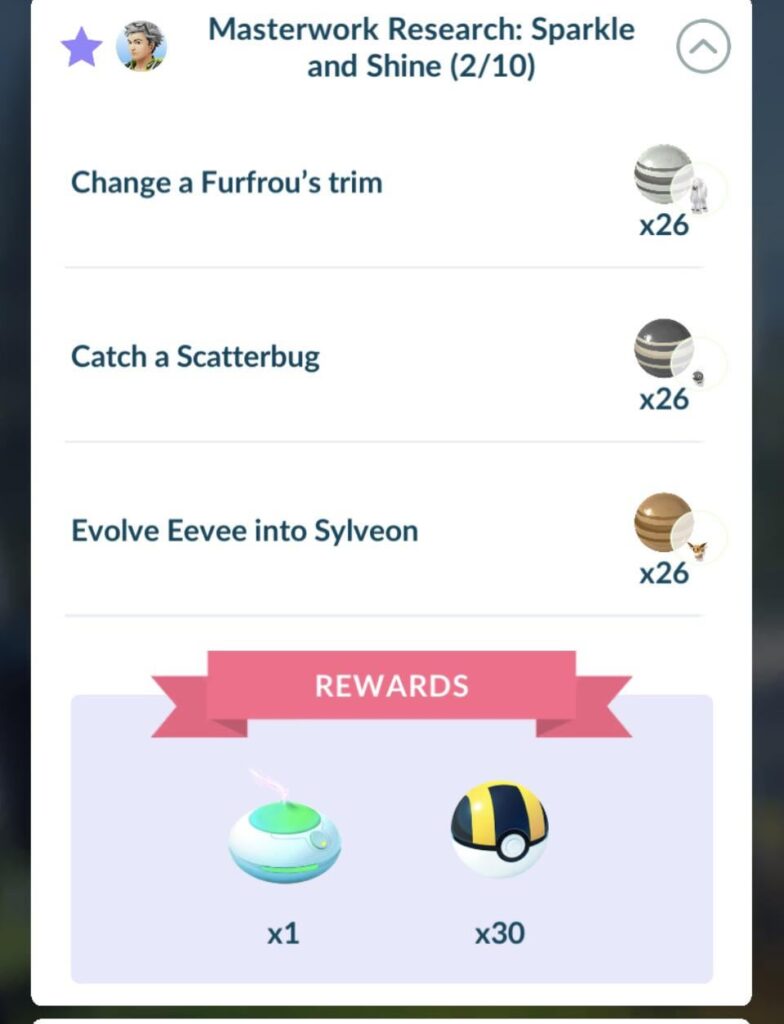Collapse the Masterwork Research card
The height and width of the screenshot is (1024, 784).
pos(703,46)
